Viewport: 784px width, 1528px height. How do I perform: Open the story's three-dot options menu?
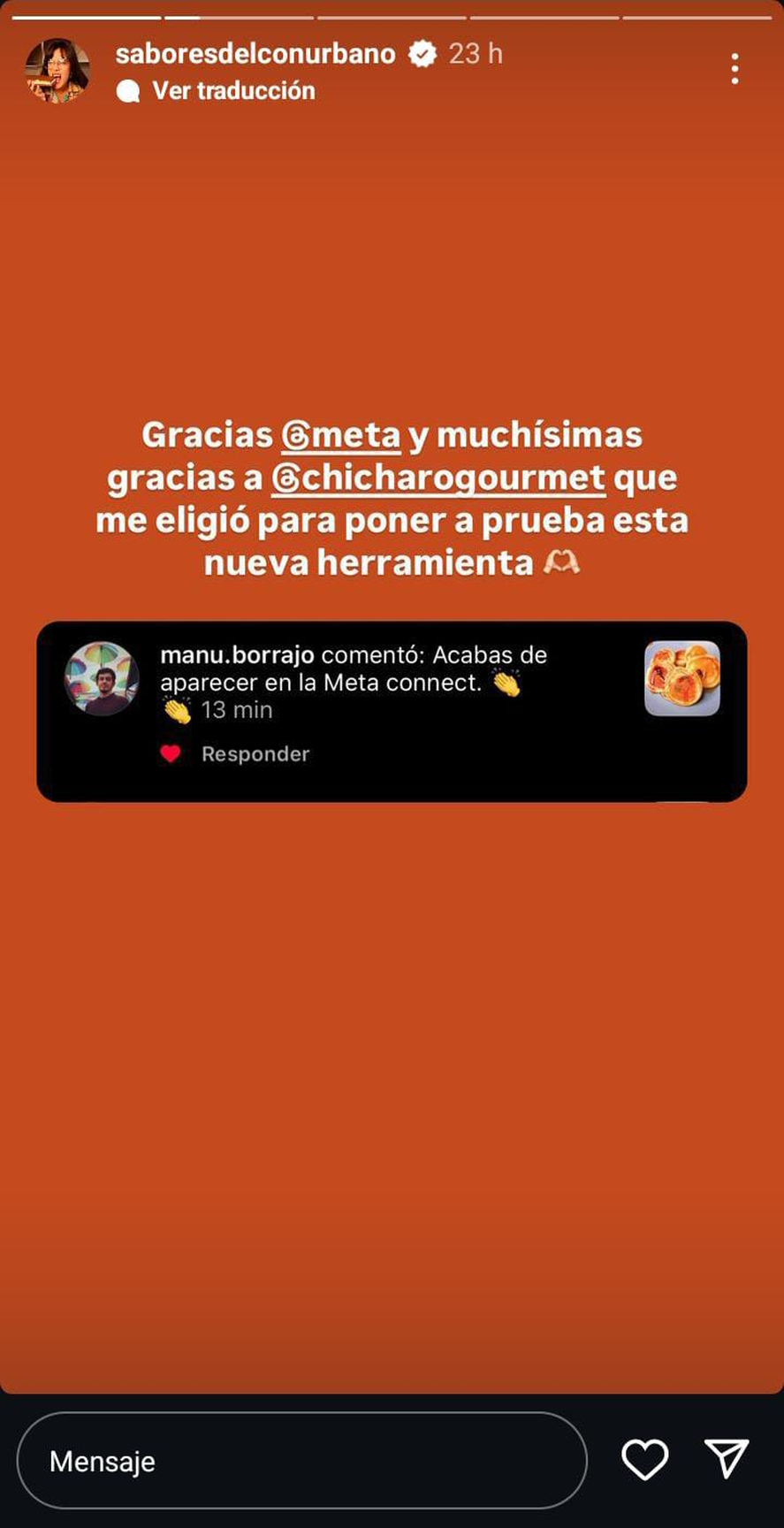735,69
